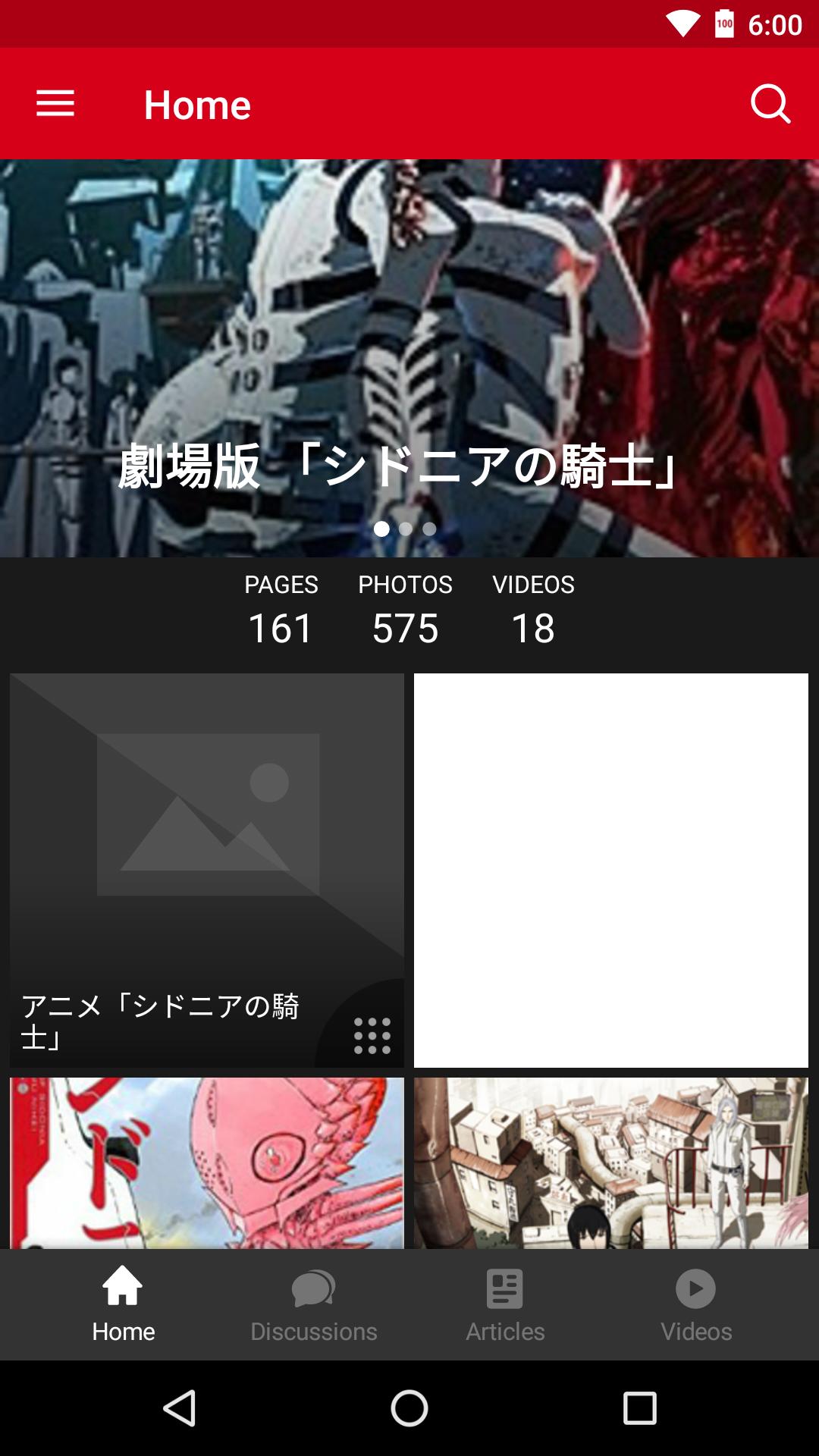Viewport: 819px width, 1456px height.
Task: Tap the search icon in the top bar
Action: [770, 104]
